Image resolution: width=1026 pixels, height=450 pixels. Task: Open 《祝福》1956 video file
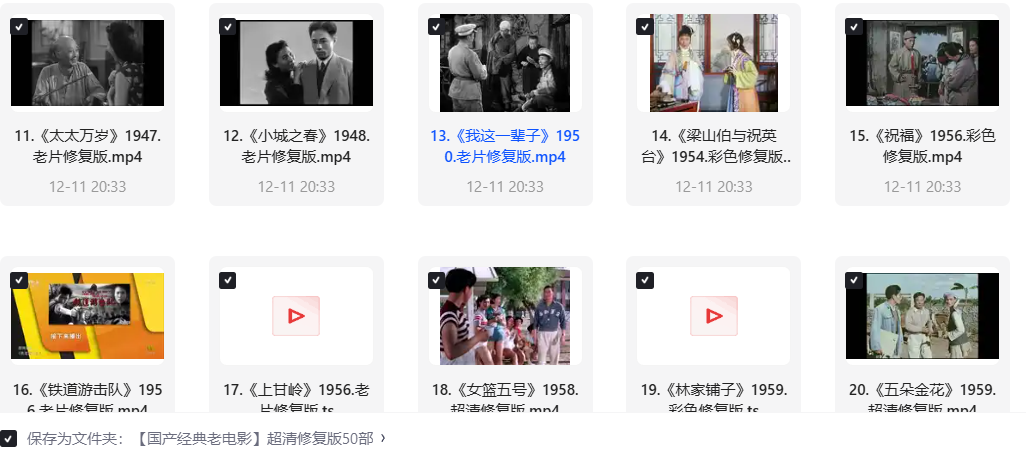pos(922,63)
